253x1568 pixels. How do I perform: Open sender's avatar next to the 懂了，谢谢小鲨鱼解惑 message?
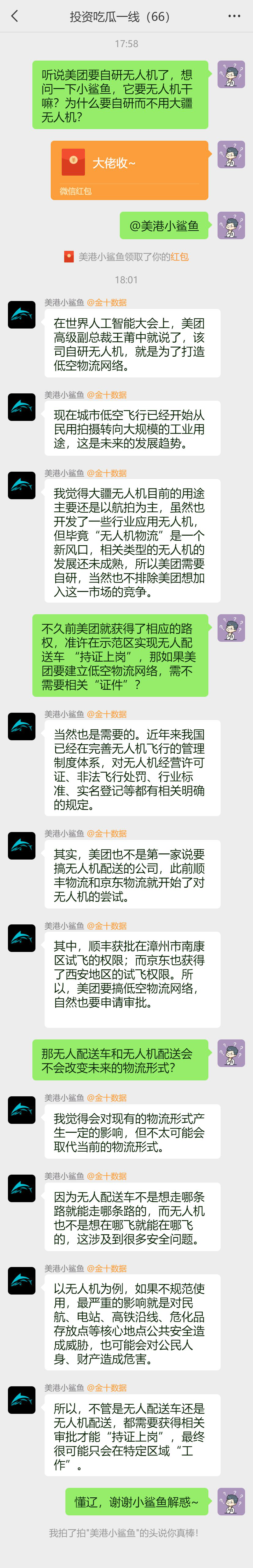coord(231,1502)
